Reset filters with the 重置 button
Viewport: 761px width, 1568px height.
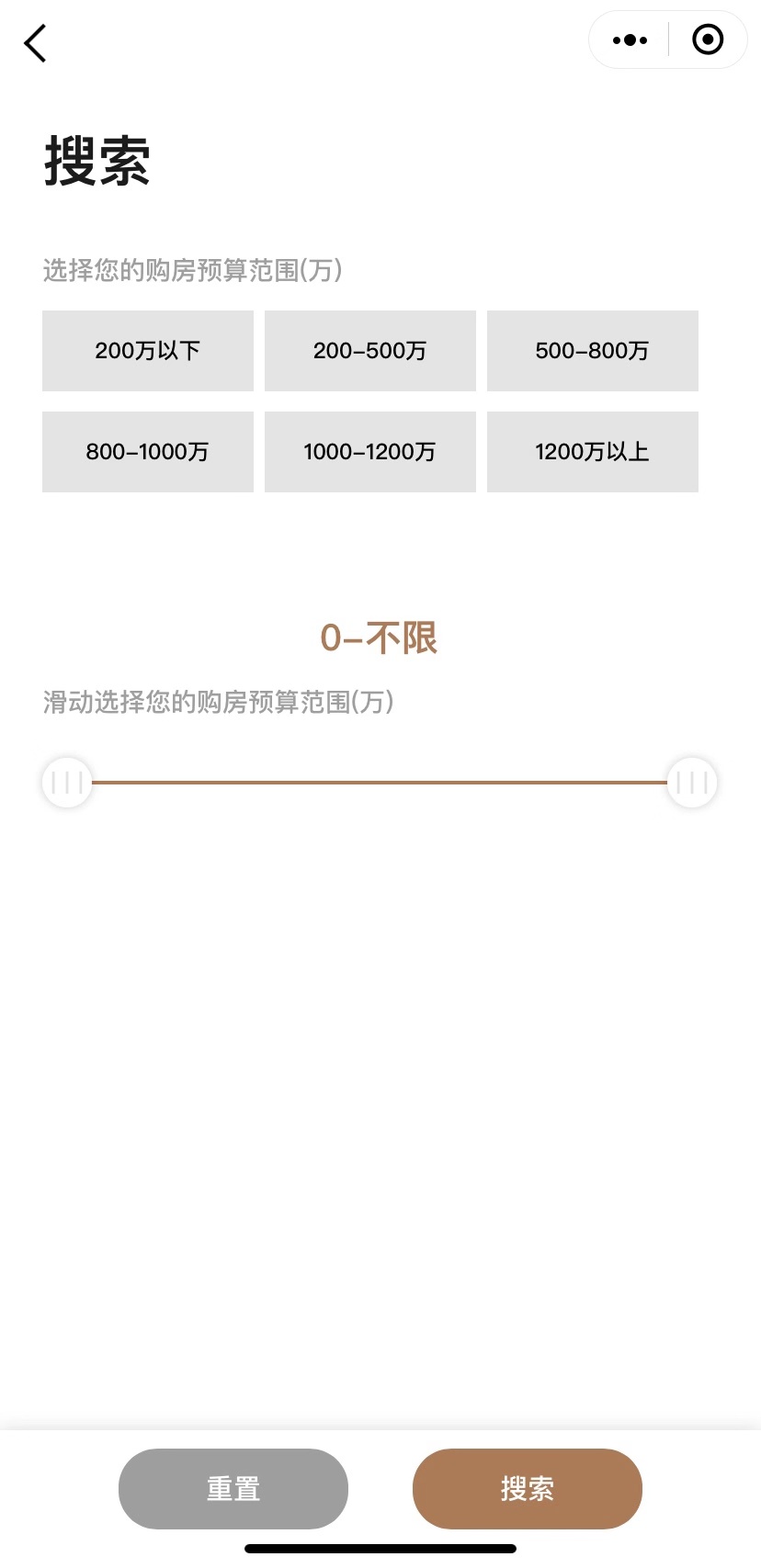pyautogui.click(x=233, y=1489)
